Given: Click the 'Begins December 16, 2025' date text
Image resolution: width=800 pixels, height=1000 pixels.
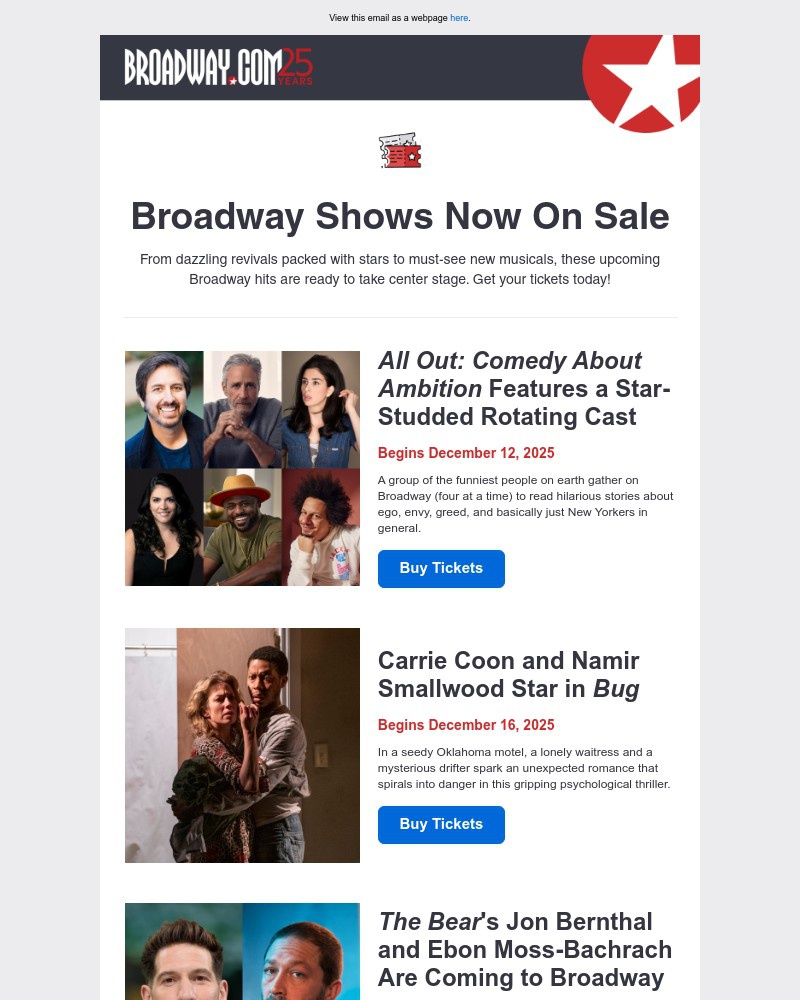Looking at the screenshot, I should point(466,725).
